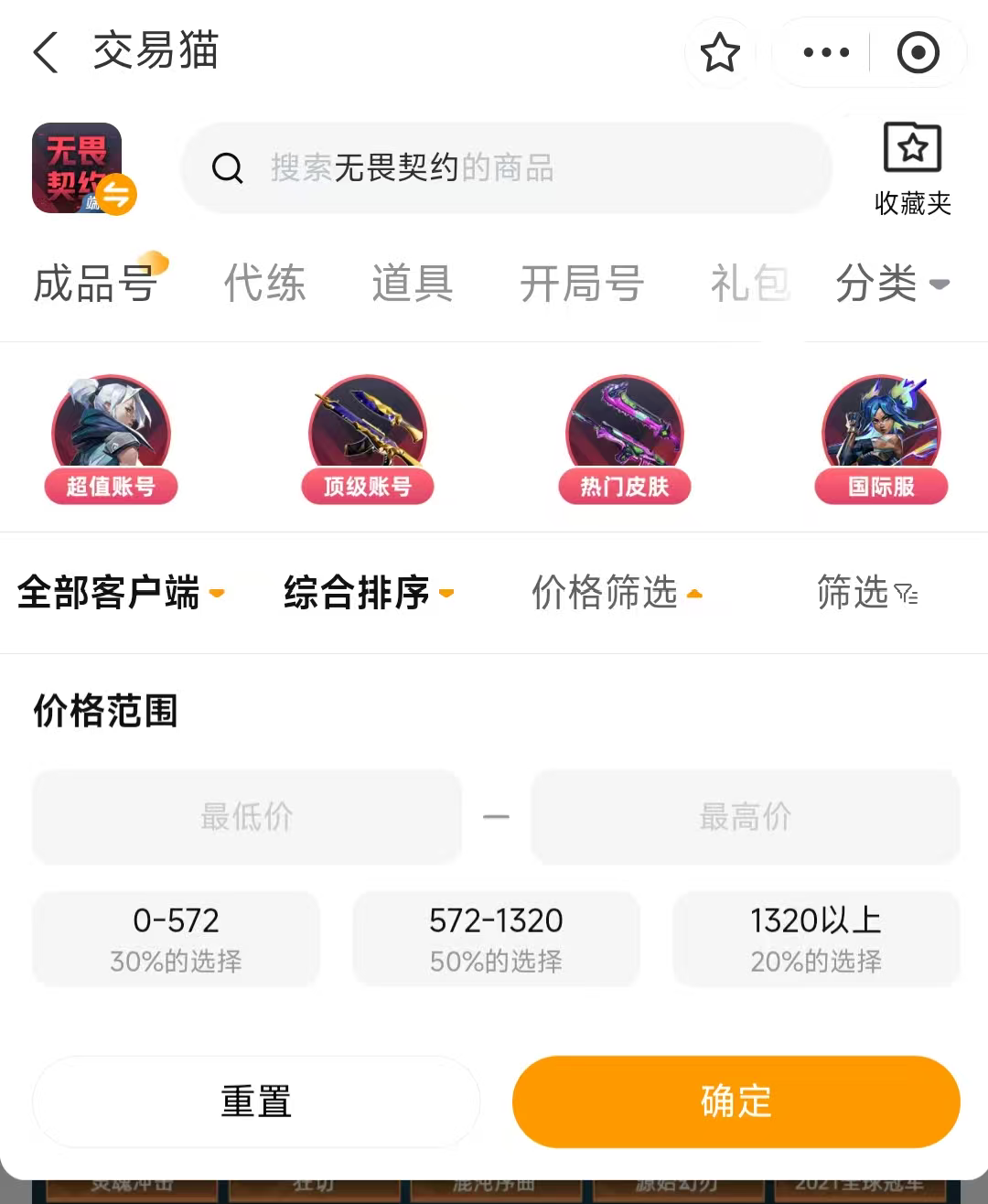The image size is (988, 1204).
Task: Open 顶级账号 category
Action: [x=367, y=439]
